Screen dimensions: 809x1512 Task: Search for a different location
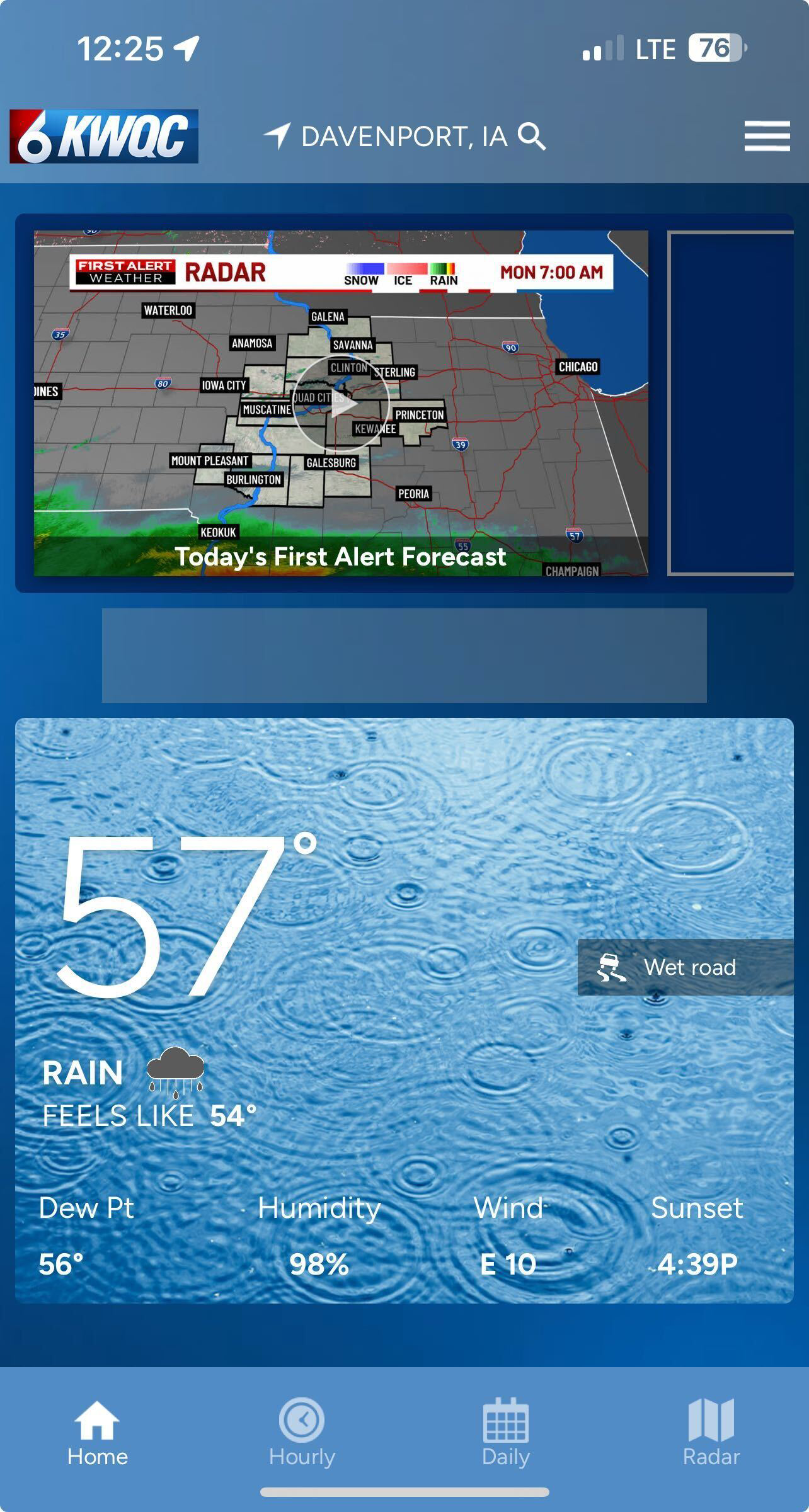532,136
